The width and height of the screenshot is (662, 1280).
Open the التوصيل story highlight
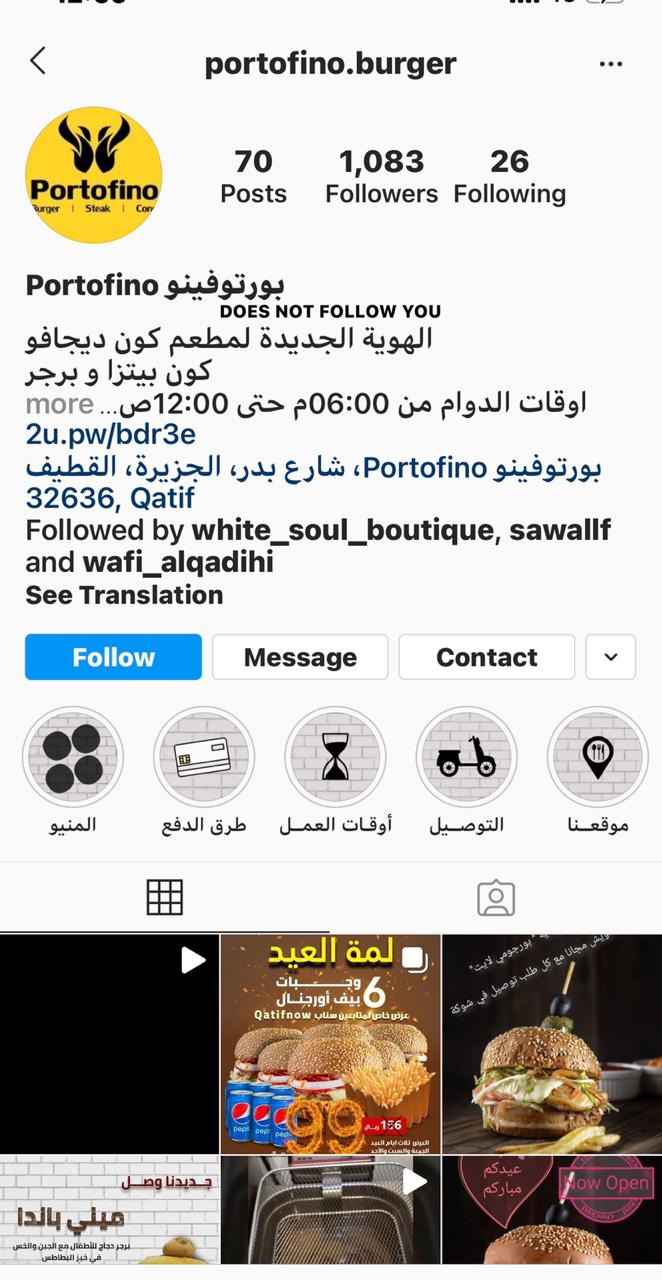click(466, 757)
